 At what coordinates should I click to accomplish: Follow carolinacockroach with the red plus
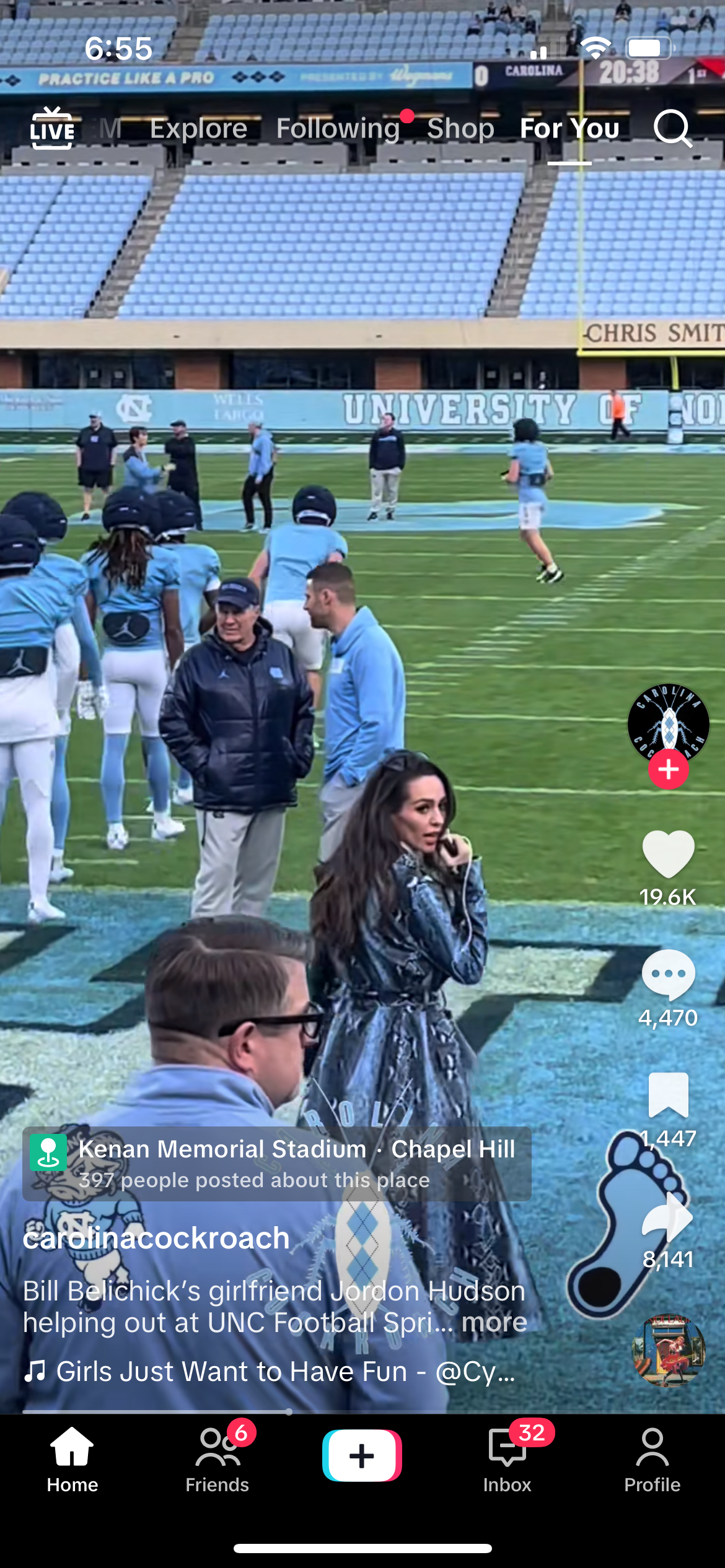(x=668, y=769)
